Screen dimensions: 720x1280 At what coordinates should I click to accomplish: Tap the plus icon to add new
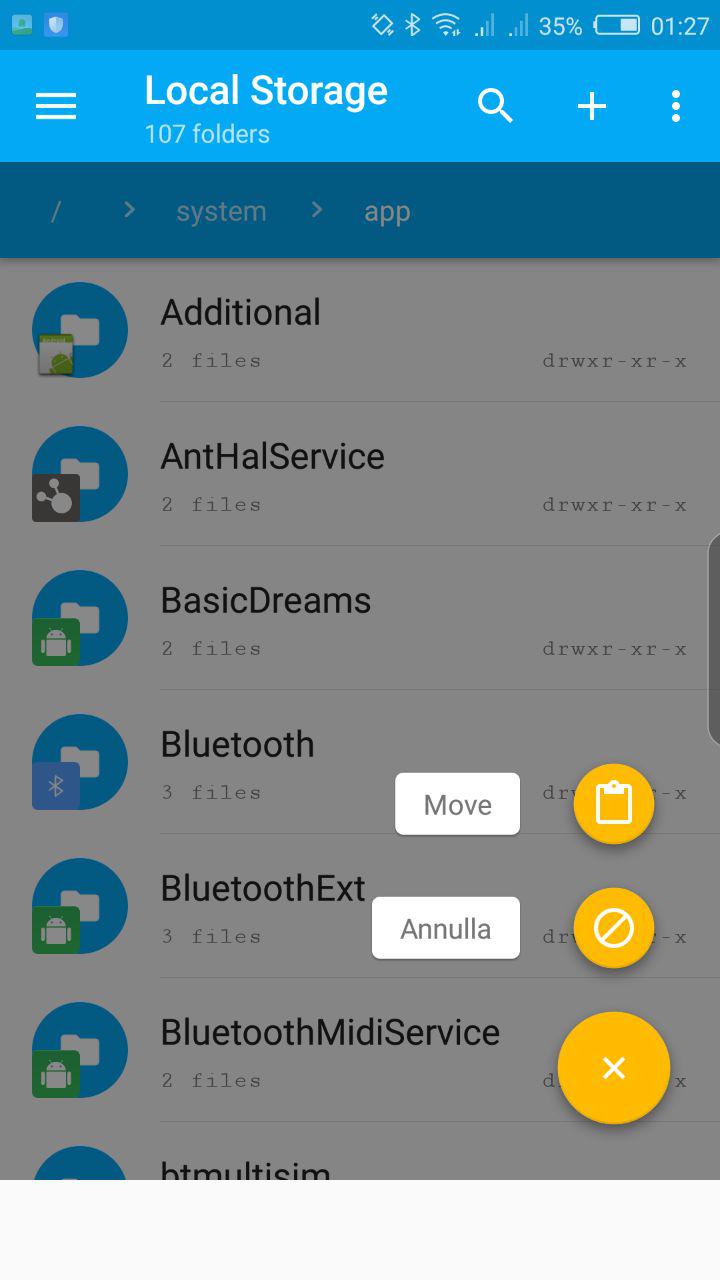pos(592,106)
